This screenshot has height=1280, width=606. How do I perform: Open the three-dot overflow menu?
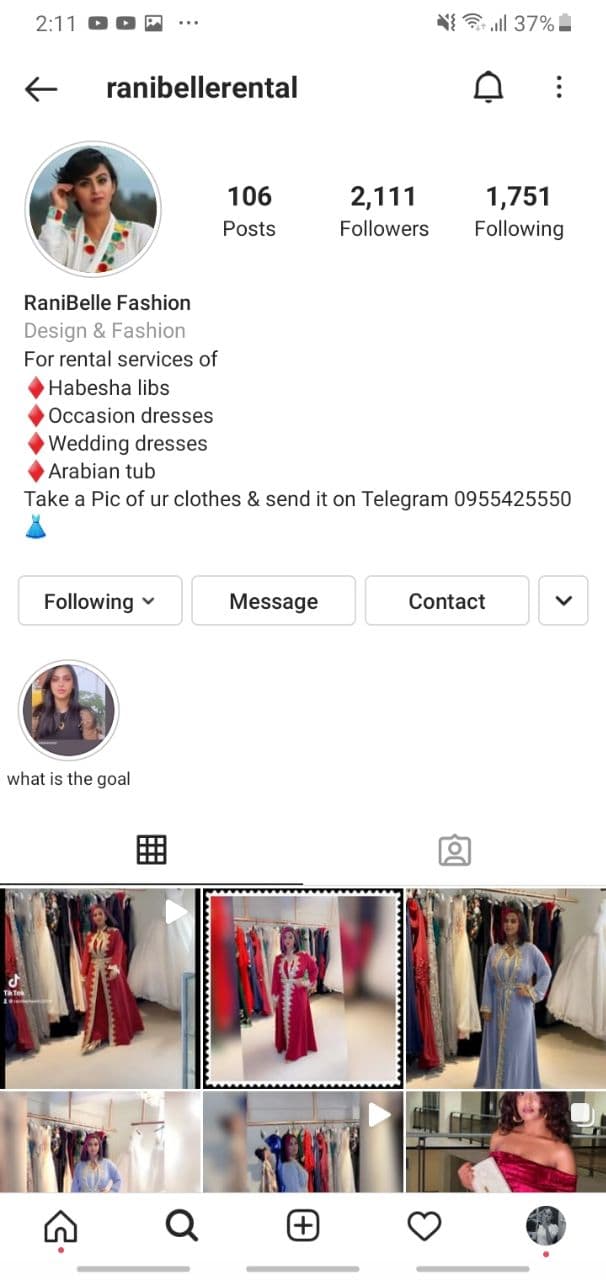tap(559, 88)
